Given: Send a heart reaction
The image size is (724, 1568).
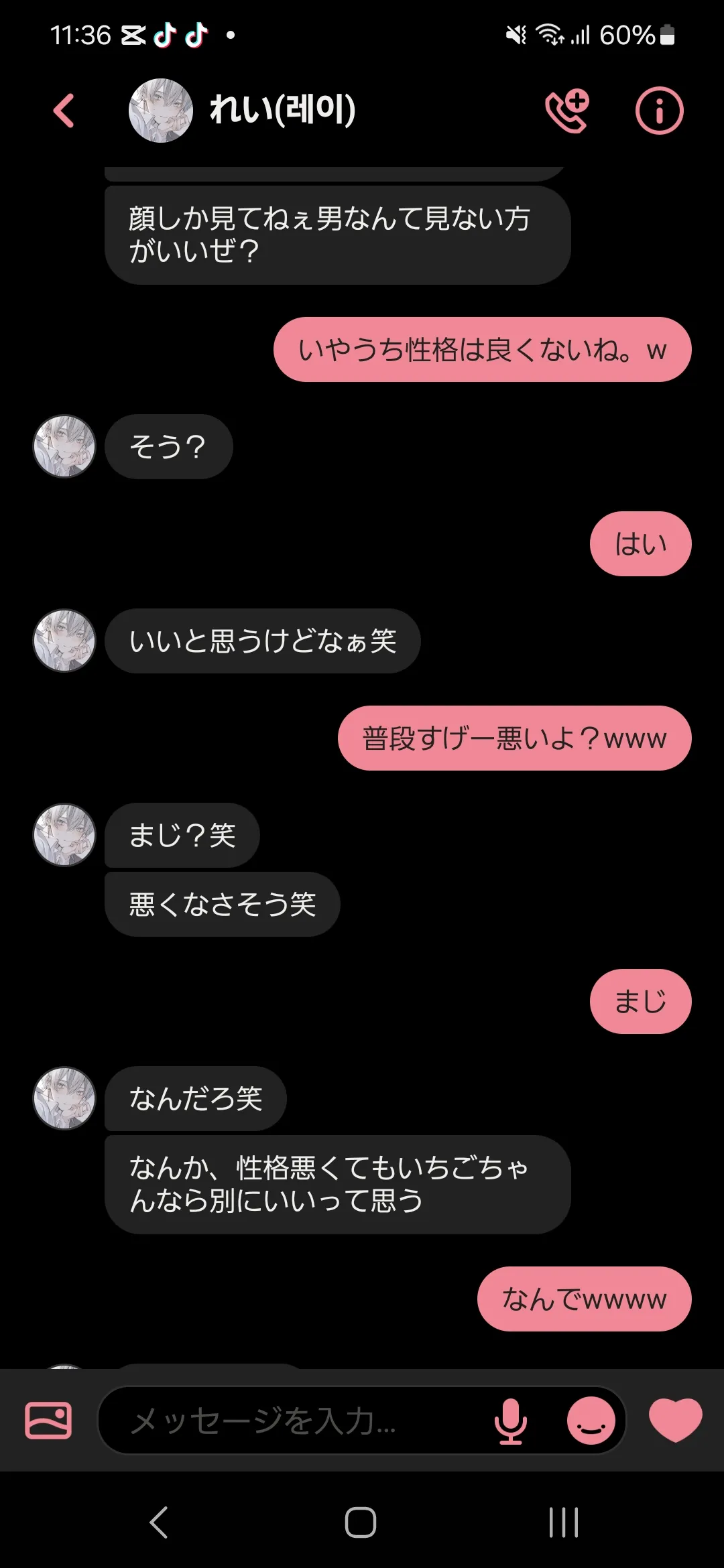Looking at the screenshot, I should coord(675,1420).
